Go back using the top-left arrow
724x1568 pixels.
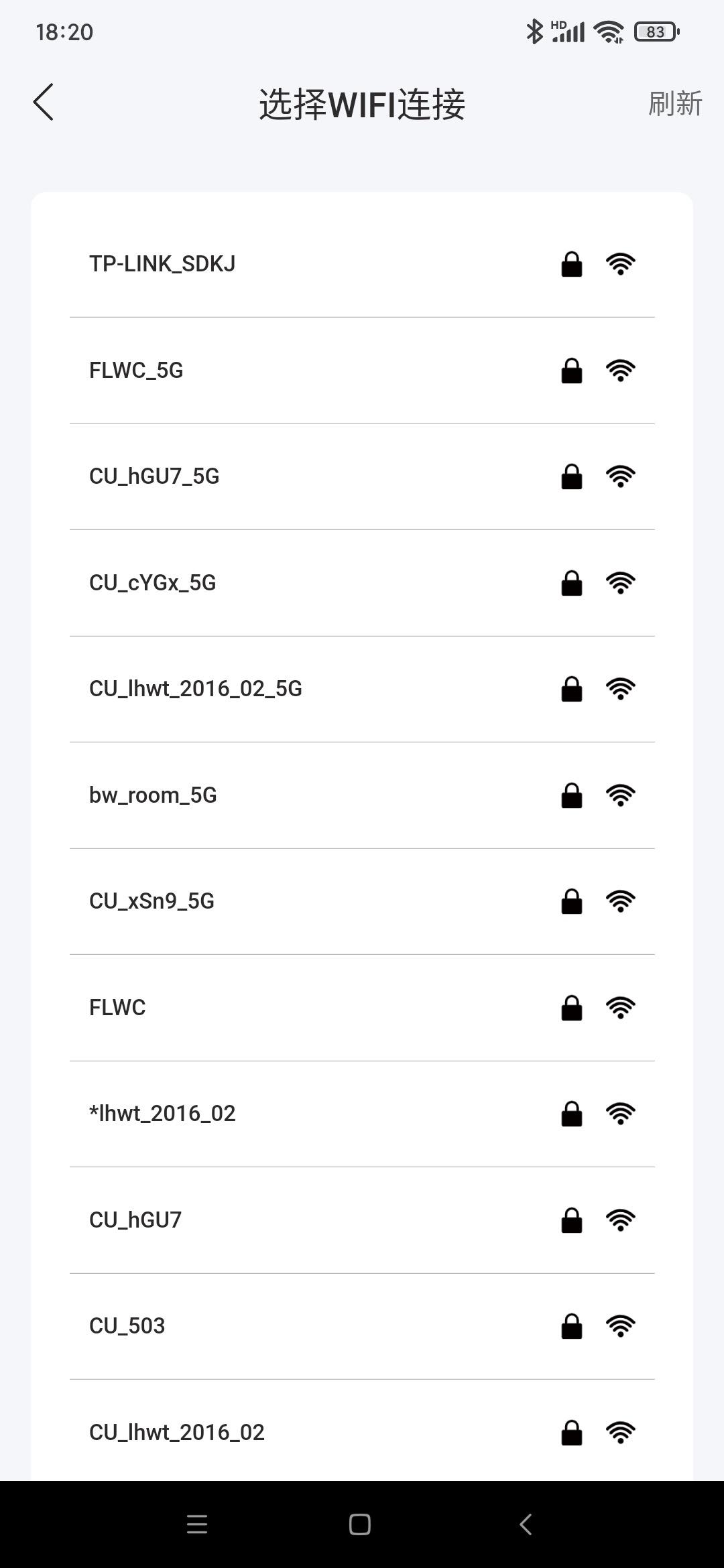pos(44,103)
